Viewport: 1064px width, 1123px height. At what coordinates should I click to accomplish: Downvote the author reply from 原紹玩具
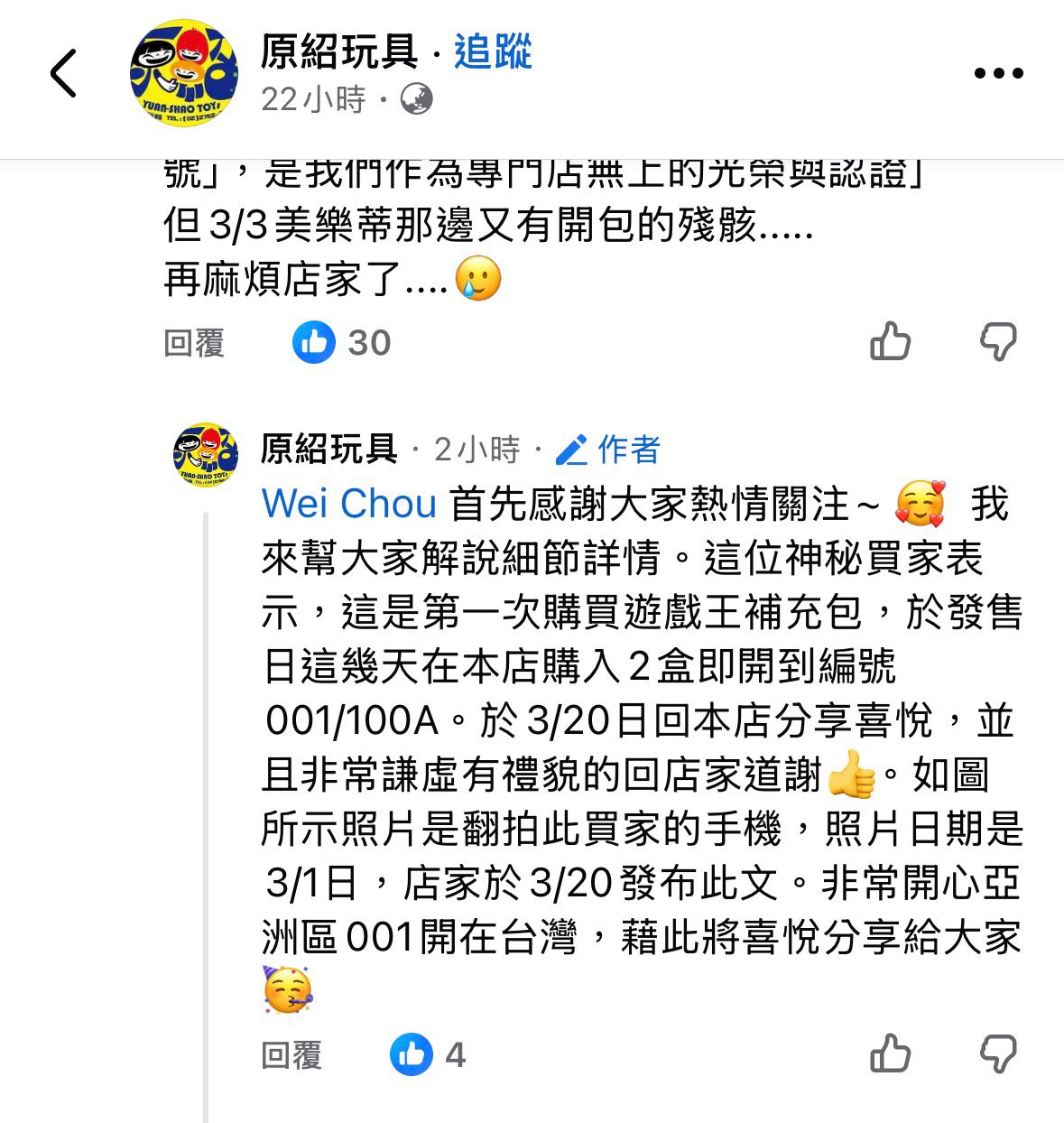pos(998,1053)
